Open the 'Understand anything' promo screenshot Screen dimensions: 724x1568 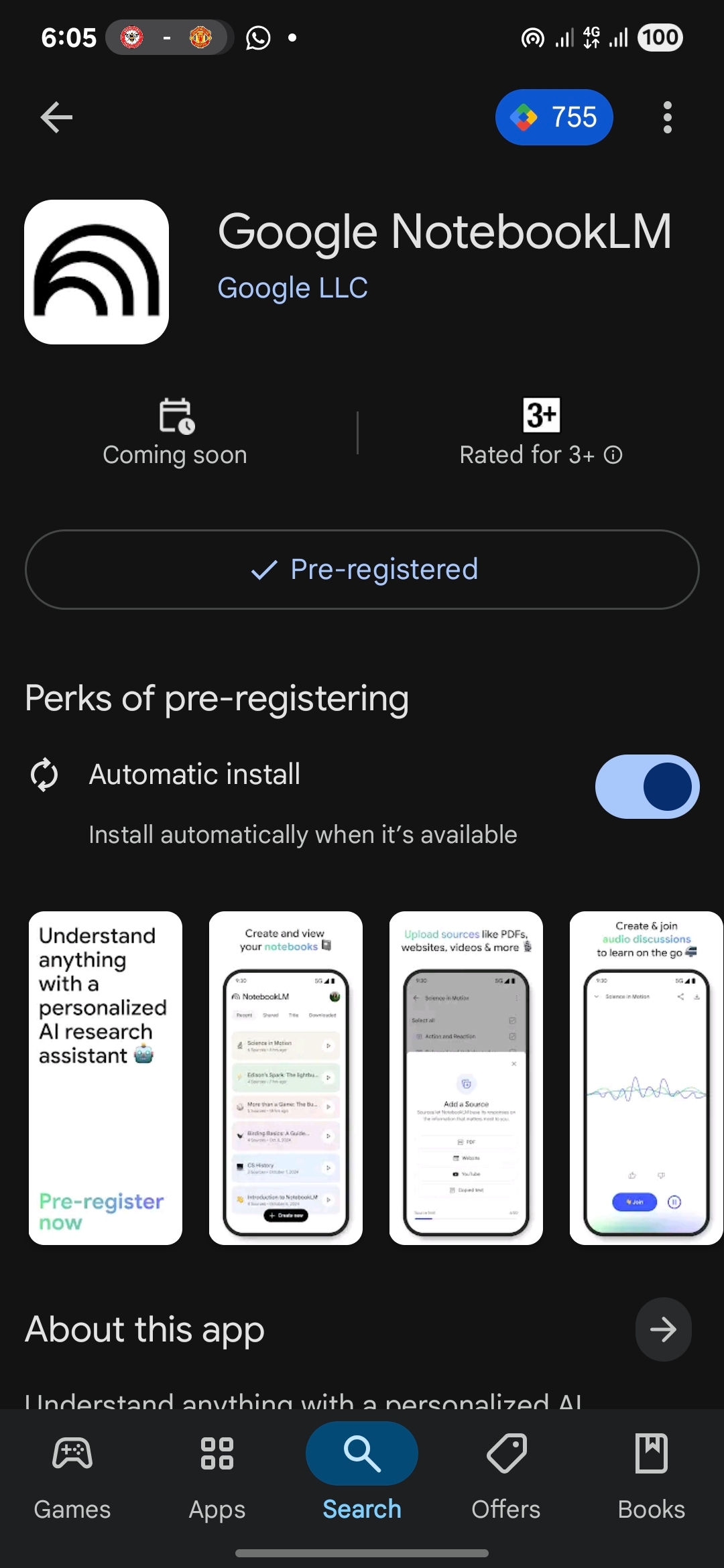point(105,1077)
